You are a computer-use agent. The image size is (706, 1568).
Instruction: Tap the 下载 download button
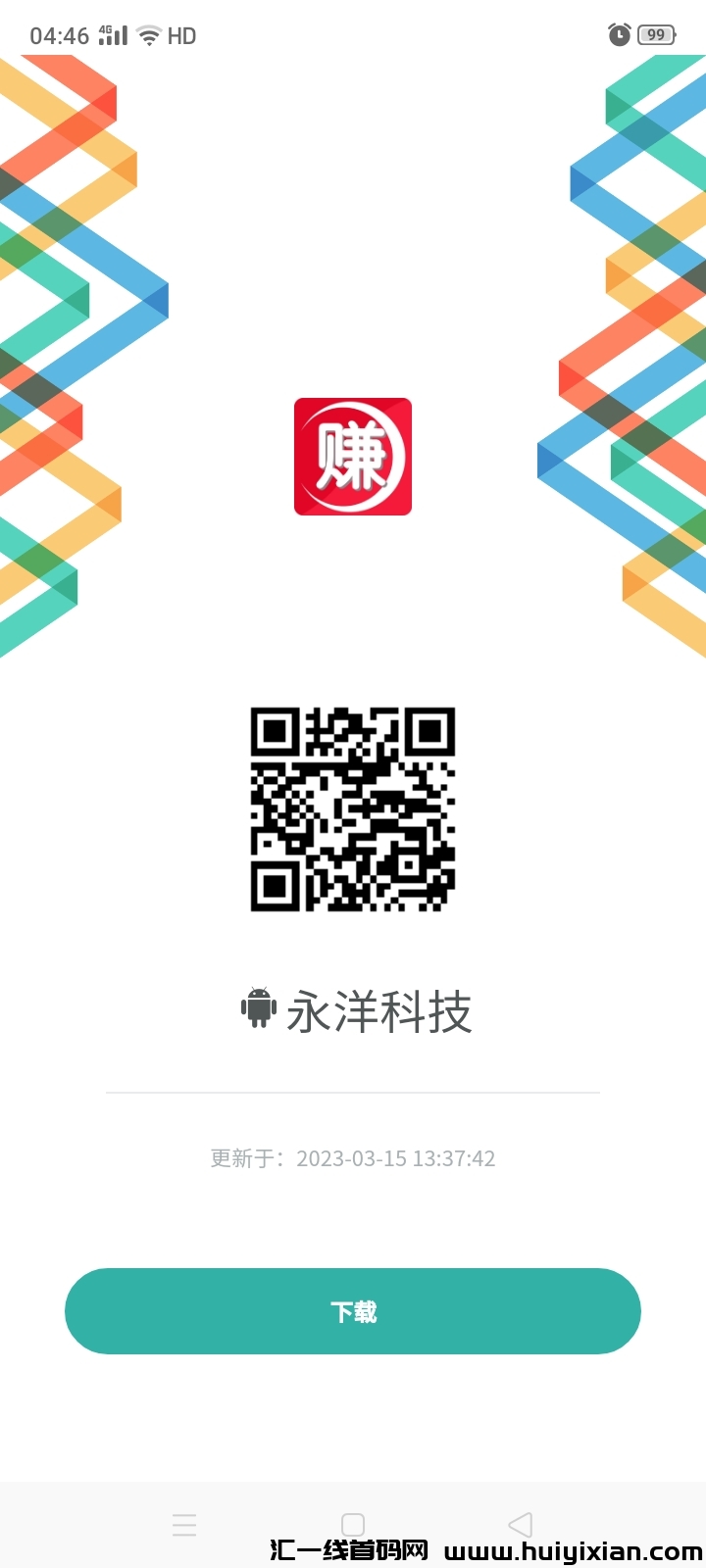point(353,1311)
